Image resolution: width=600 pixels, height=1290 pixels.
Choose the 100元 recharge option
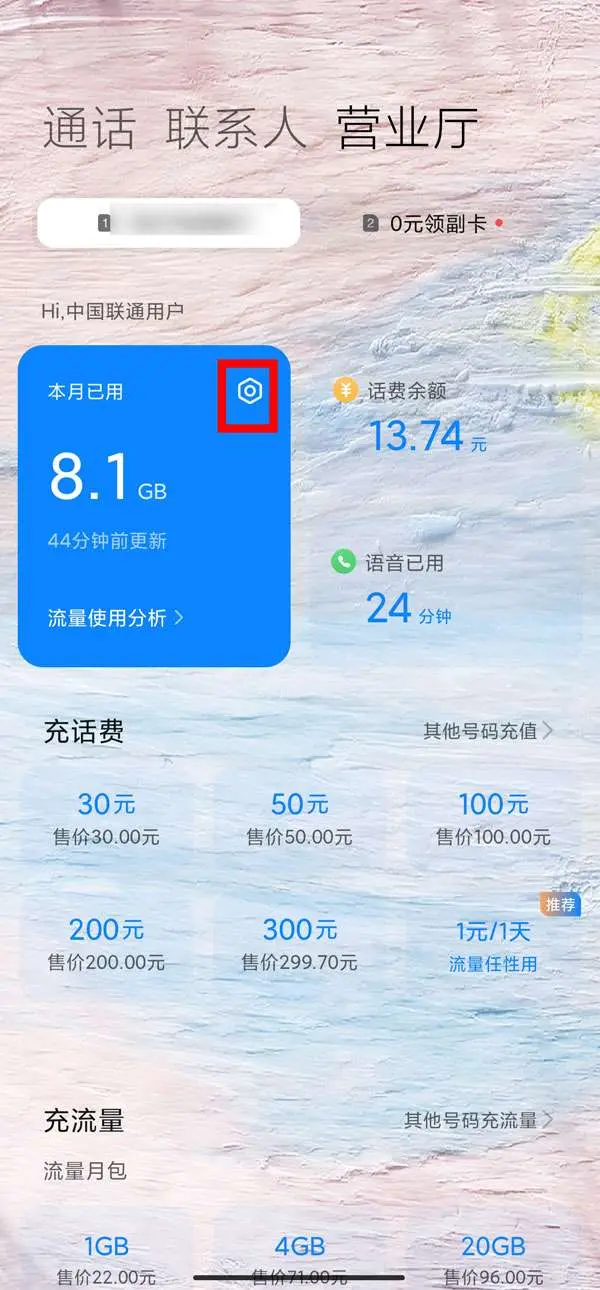pyautogui.click(x=493, y=819)
